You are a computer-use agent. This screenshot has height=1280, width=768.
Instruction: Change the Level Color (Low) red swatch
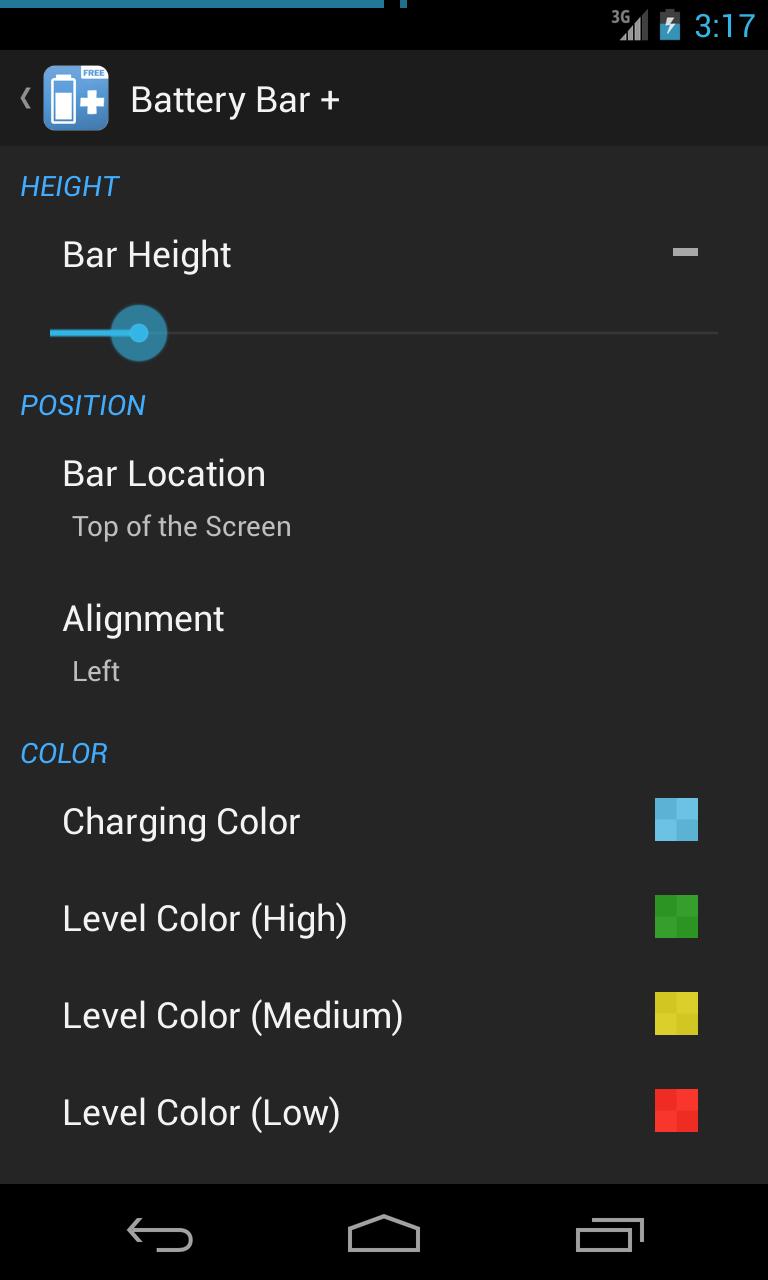(x=675, y=1111)
